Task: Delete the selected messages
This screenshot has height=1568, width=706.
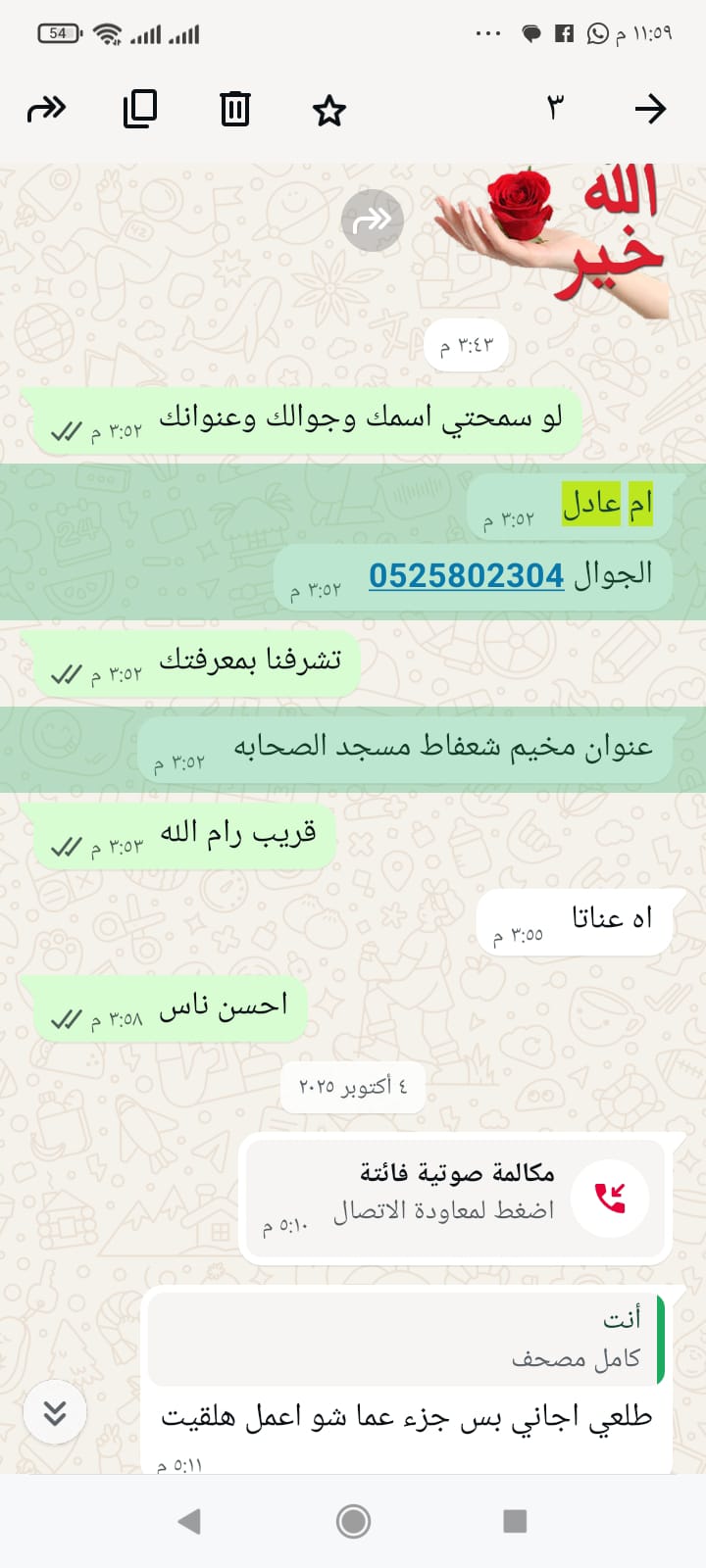Action: [235, 109]
